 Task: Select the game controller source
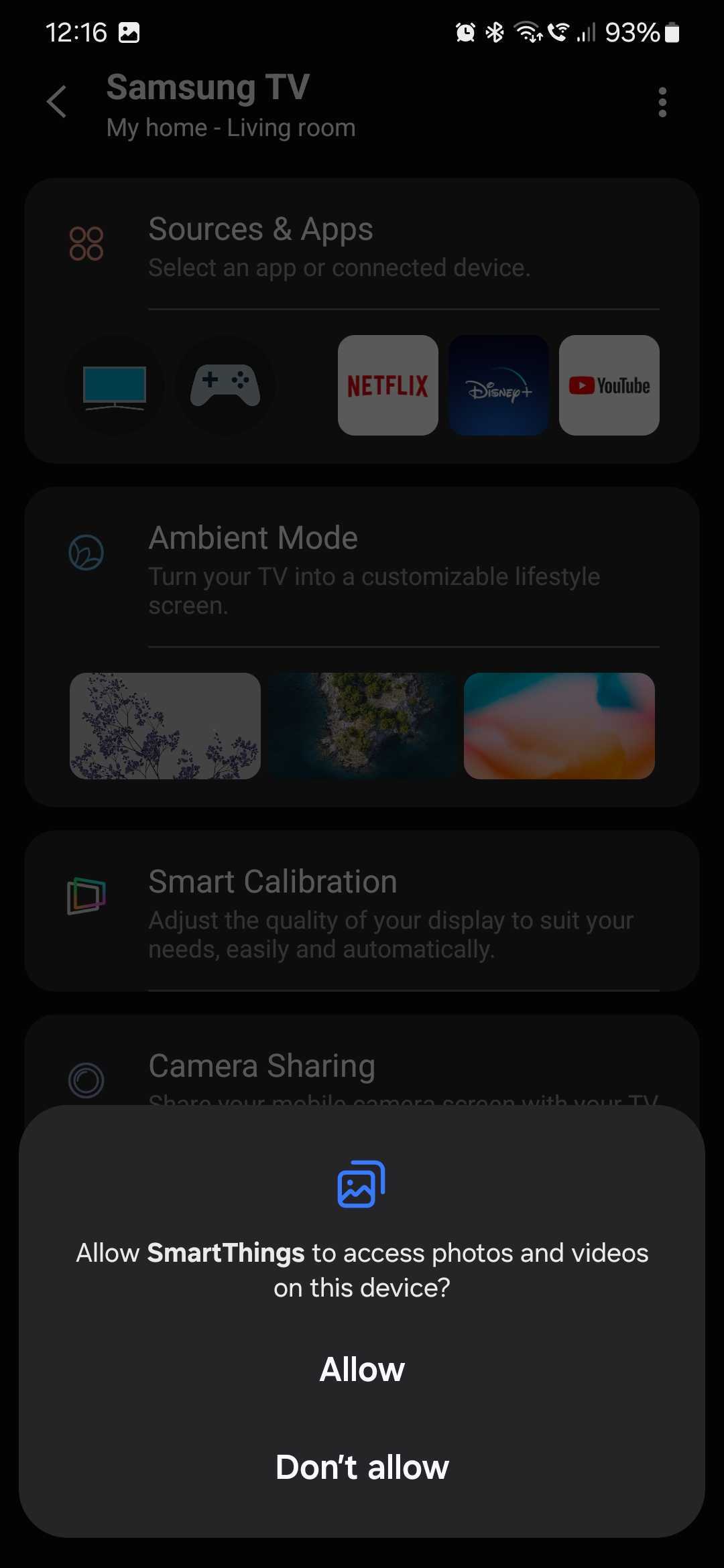coord(225,385)
